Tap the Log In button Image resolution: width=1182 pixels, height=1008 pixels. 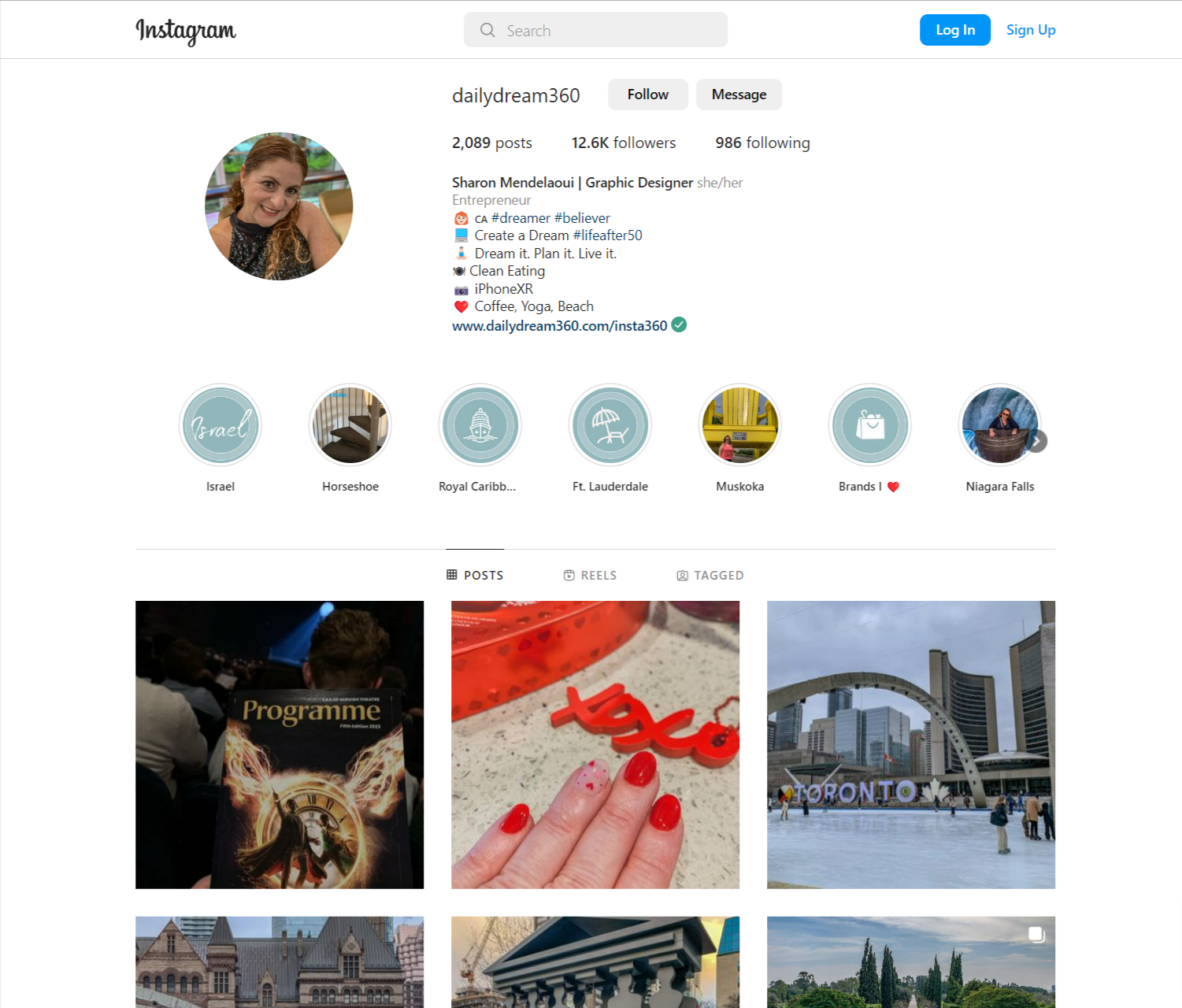click(x=954, y=30)
